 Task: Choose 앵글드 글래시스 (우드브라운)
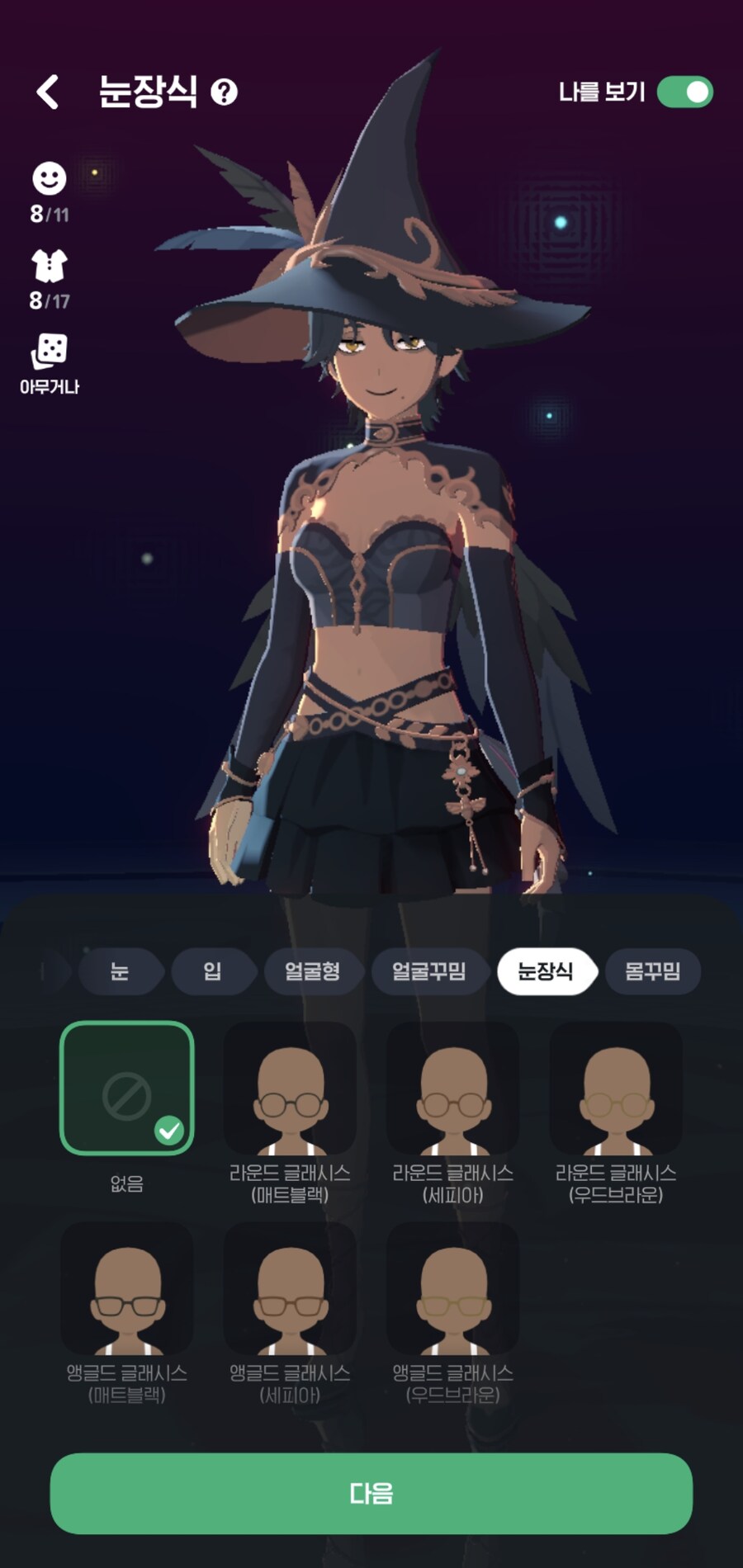pyautogui.click(x=452, y=1287)
